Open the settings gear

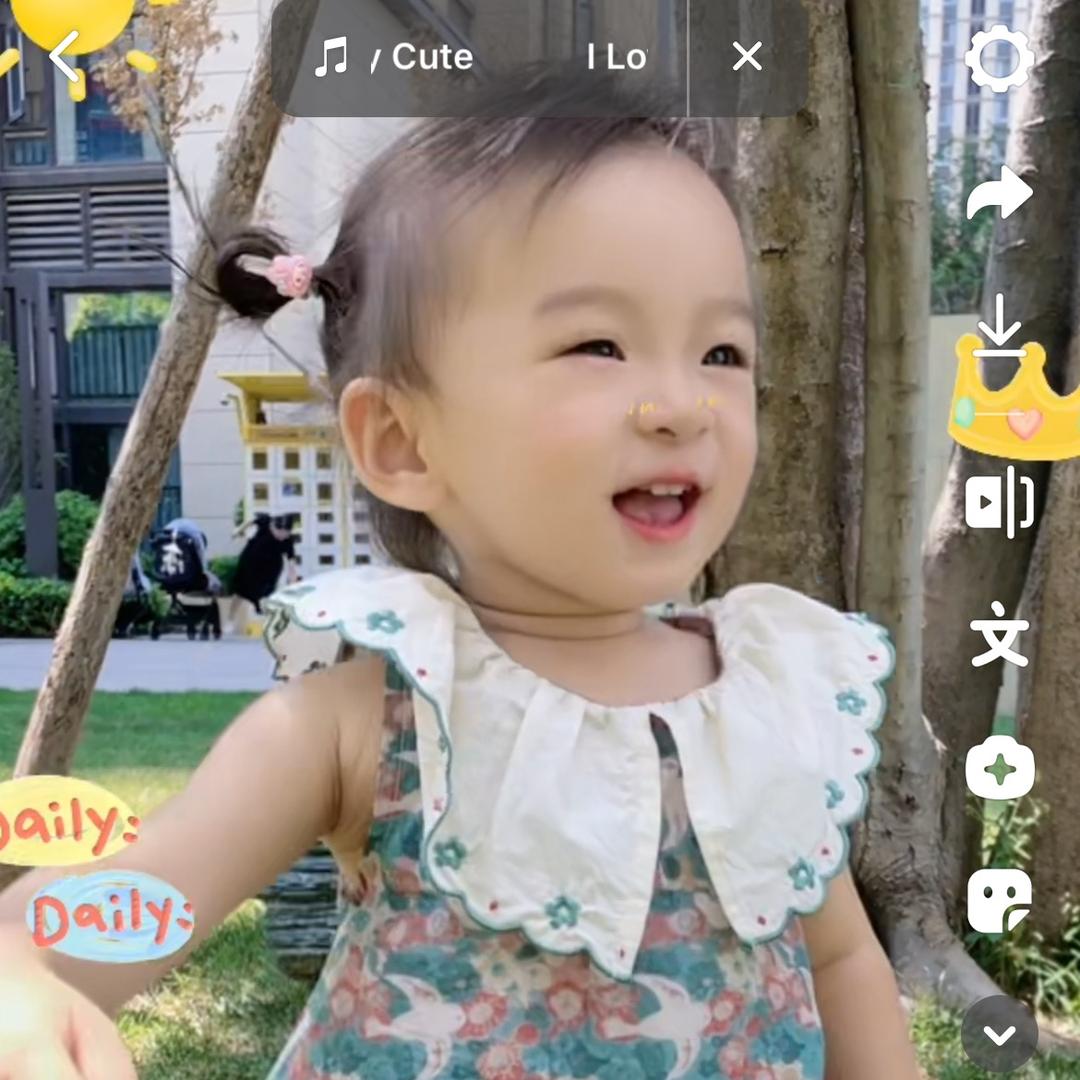click(999, 58)
